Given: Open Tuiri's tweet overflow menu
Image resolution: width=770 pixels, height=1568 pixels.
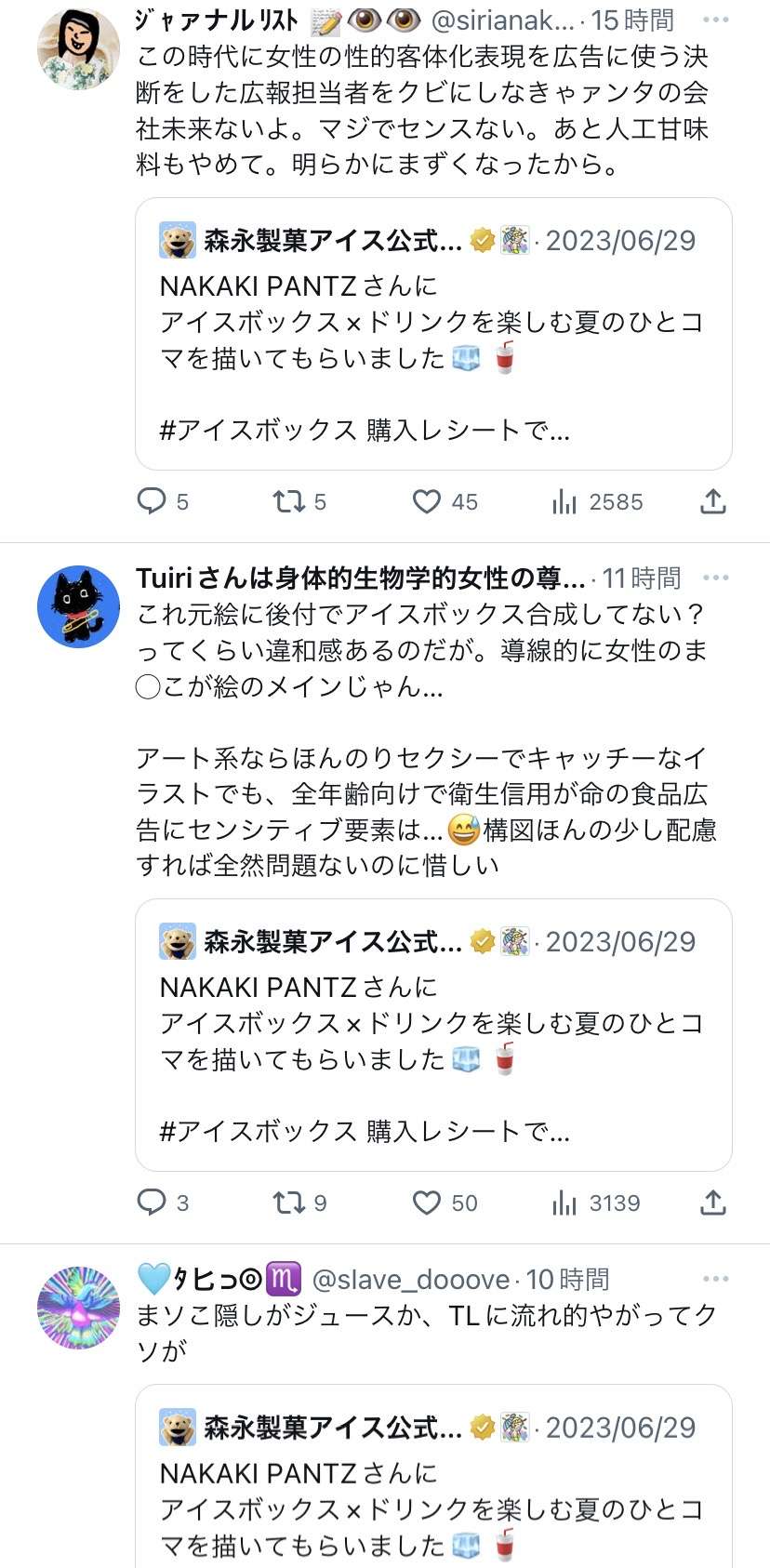Looking at the screenshot, I should 715,578.
